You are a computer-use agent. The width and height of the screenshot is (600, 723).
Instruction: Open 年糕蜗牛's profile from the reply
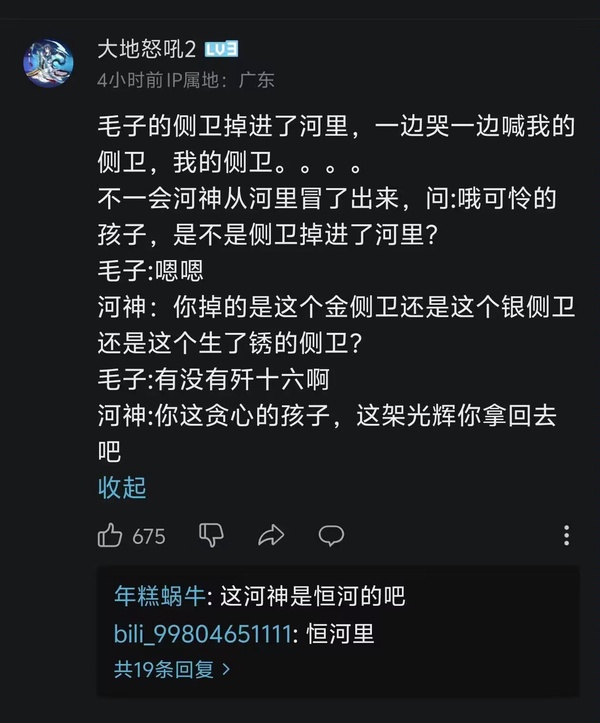[x=159, y=597]
